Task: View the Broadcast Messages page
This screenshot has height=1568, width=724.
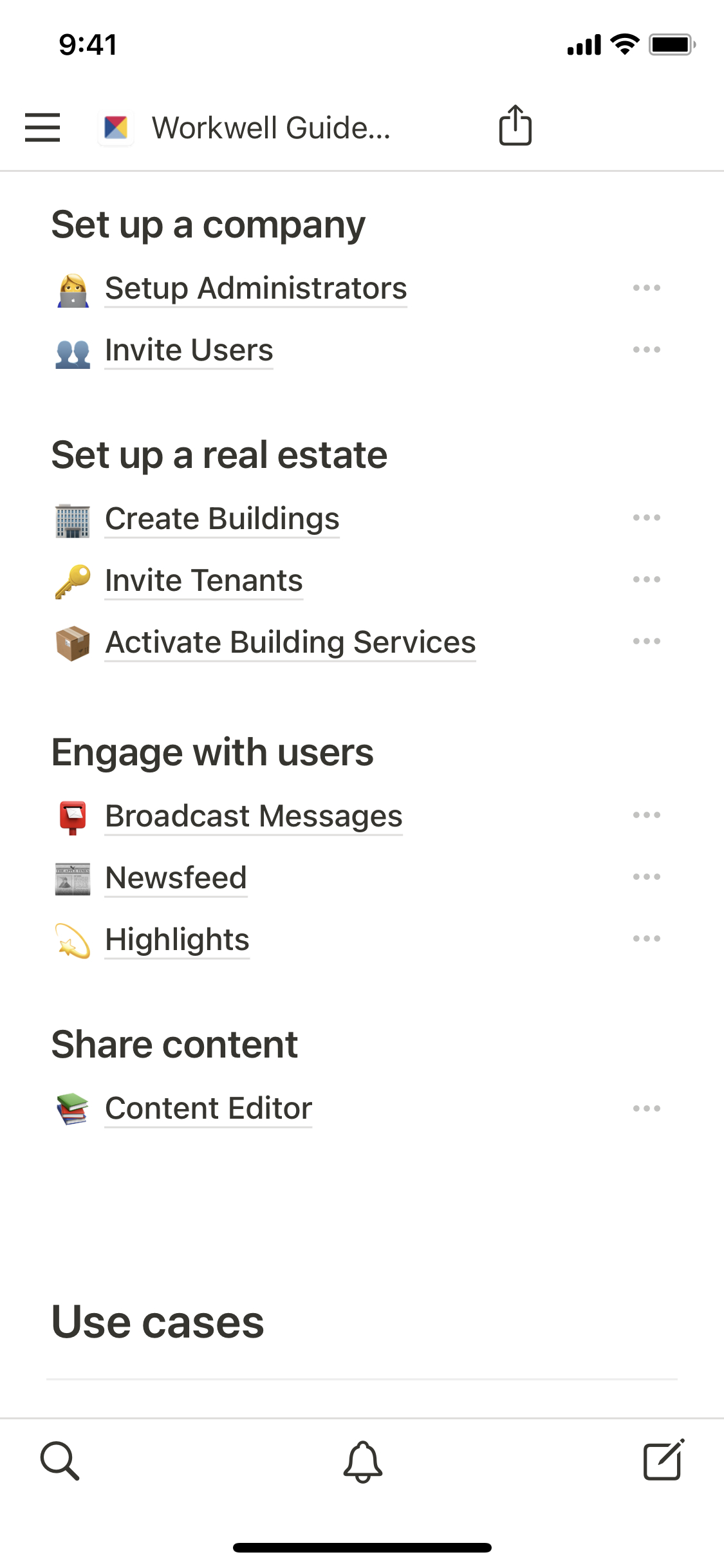Action: [x=254, y=816]
